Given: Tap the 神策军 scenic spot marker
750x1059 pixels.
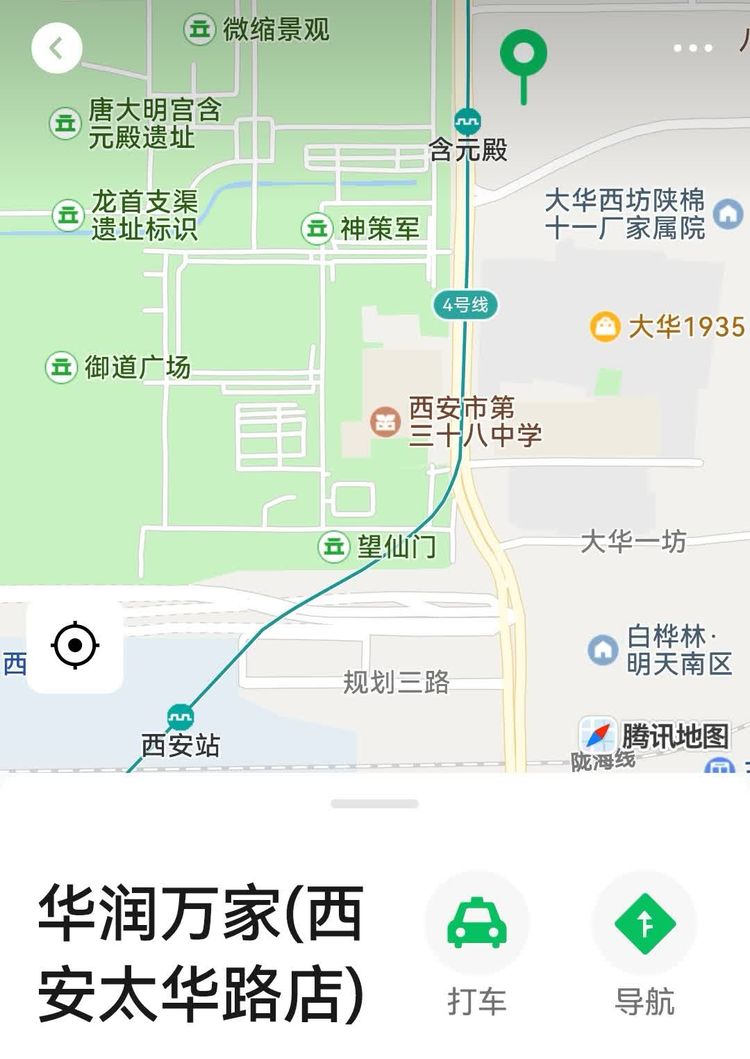Looking at the screenshot, I should (317, 229).
